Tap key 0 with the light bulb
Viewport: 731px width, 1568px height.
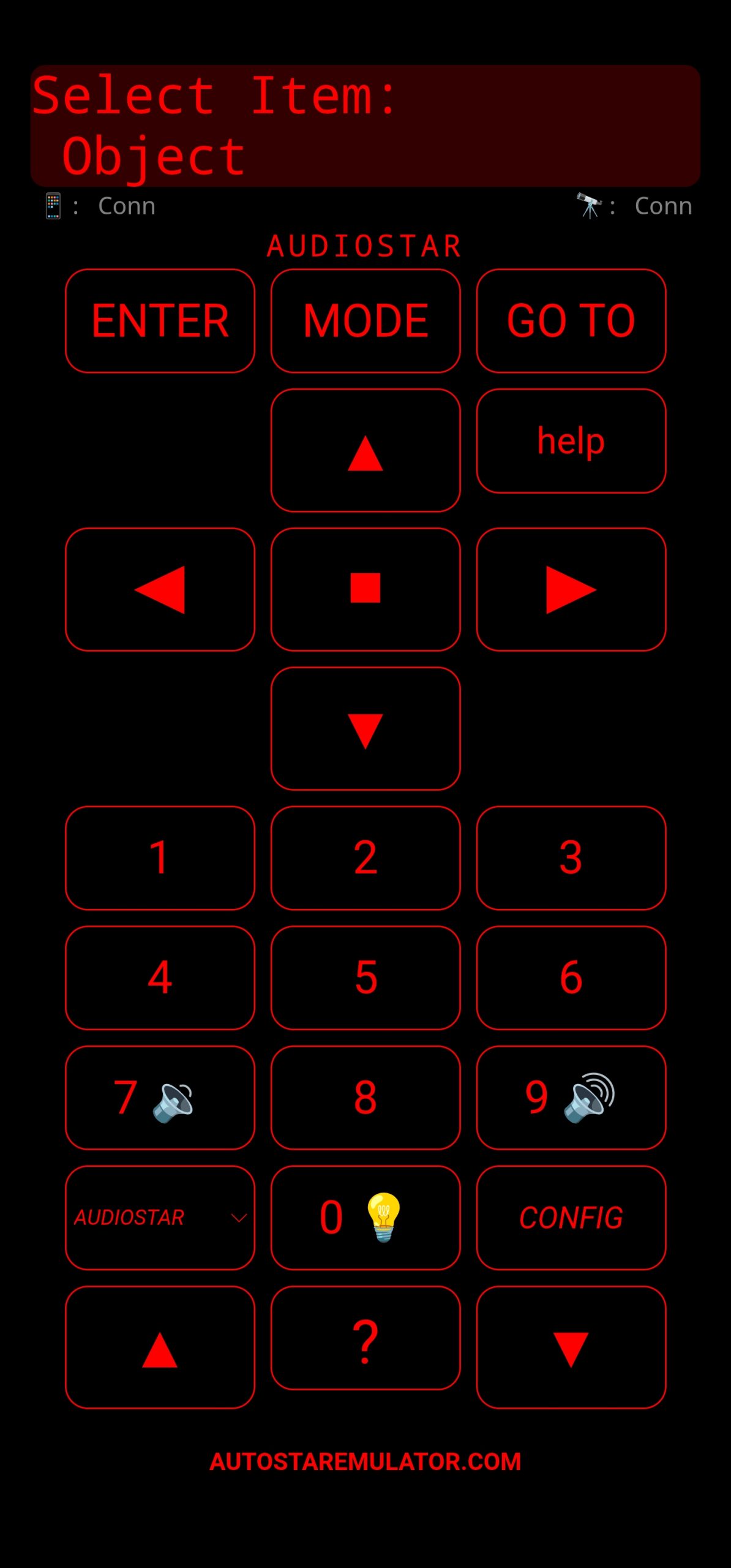click(x=365, y=1218)
